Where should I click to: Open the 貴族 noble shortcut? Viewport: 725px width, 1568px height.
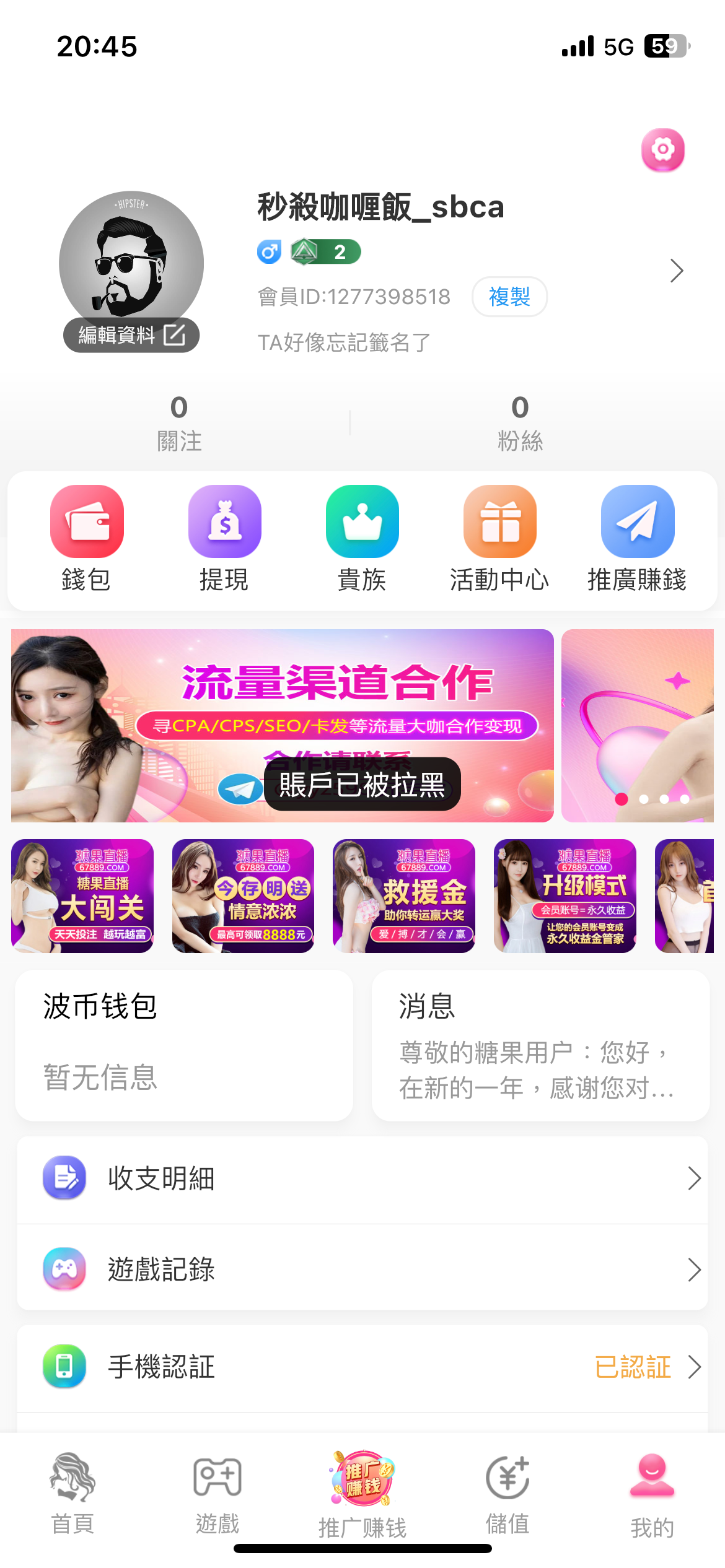point(362,538)
